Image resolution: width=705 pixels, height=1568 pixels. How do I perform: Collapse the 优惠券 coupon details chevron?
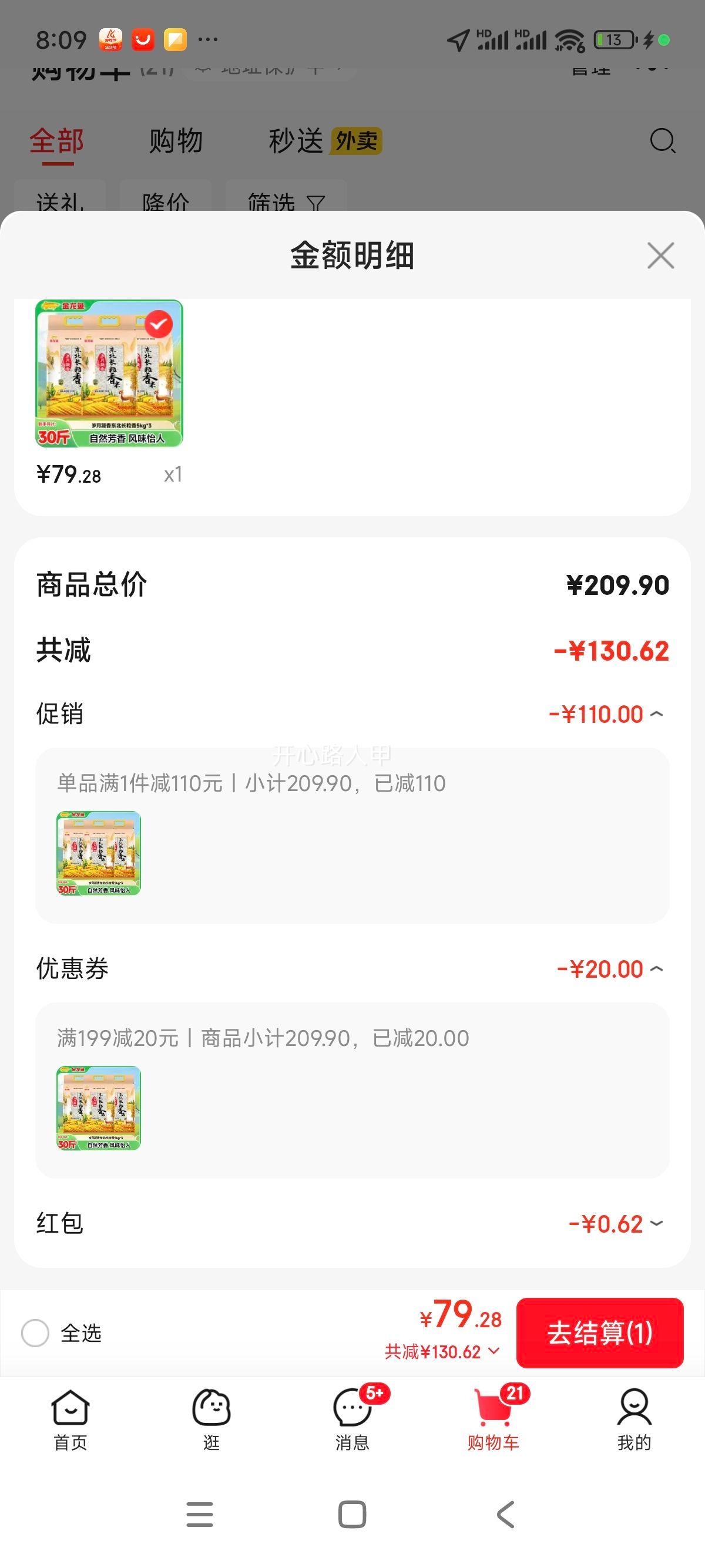657,968
